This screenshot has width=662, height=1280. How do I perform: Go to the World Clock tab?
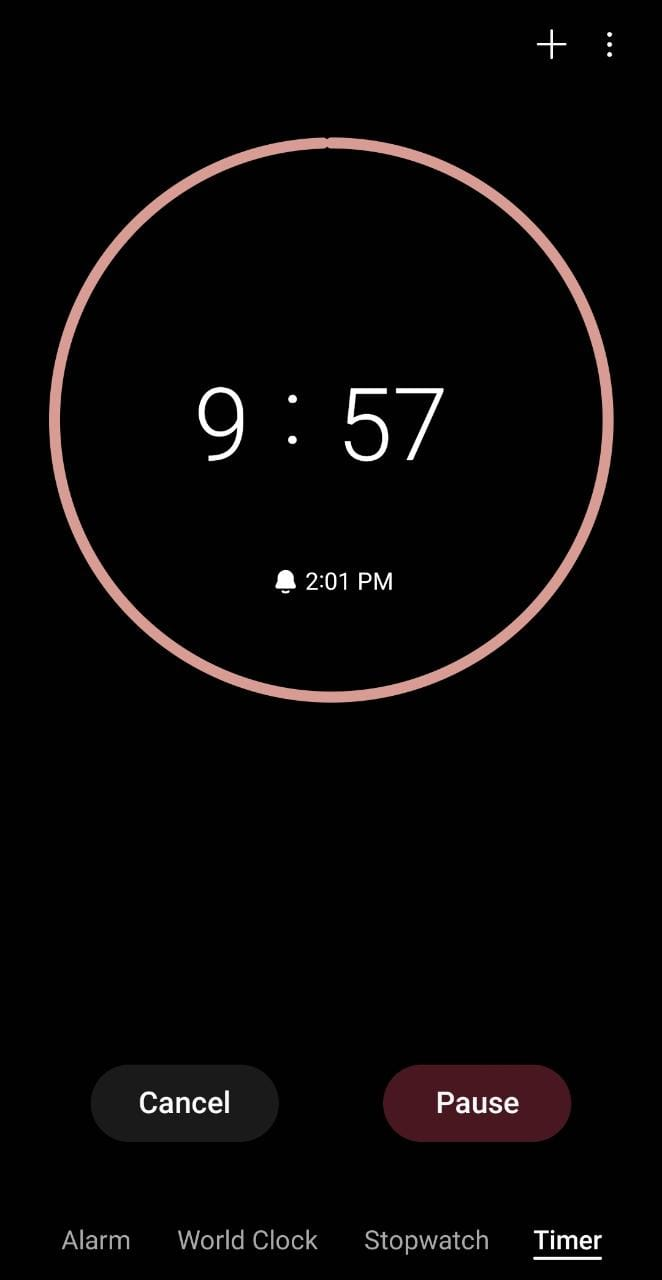(x=247, y=1241)
